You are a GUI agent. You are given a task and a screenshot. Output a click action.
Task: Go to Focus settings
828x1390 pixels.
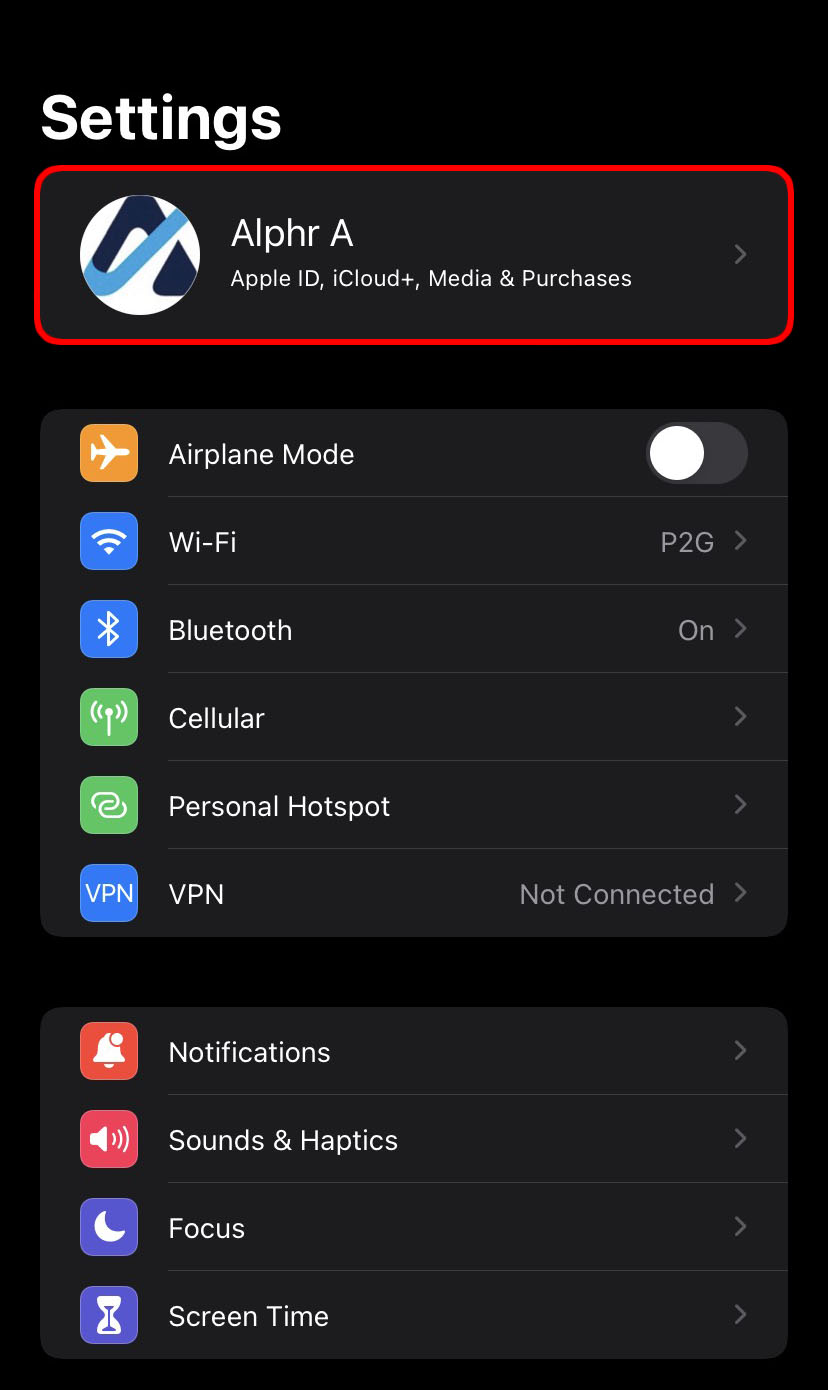(x=414, y=1227)
